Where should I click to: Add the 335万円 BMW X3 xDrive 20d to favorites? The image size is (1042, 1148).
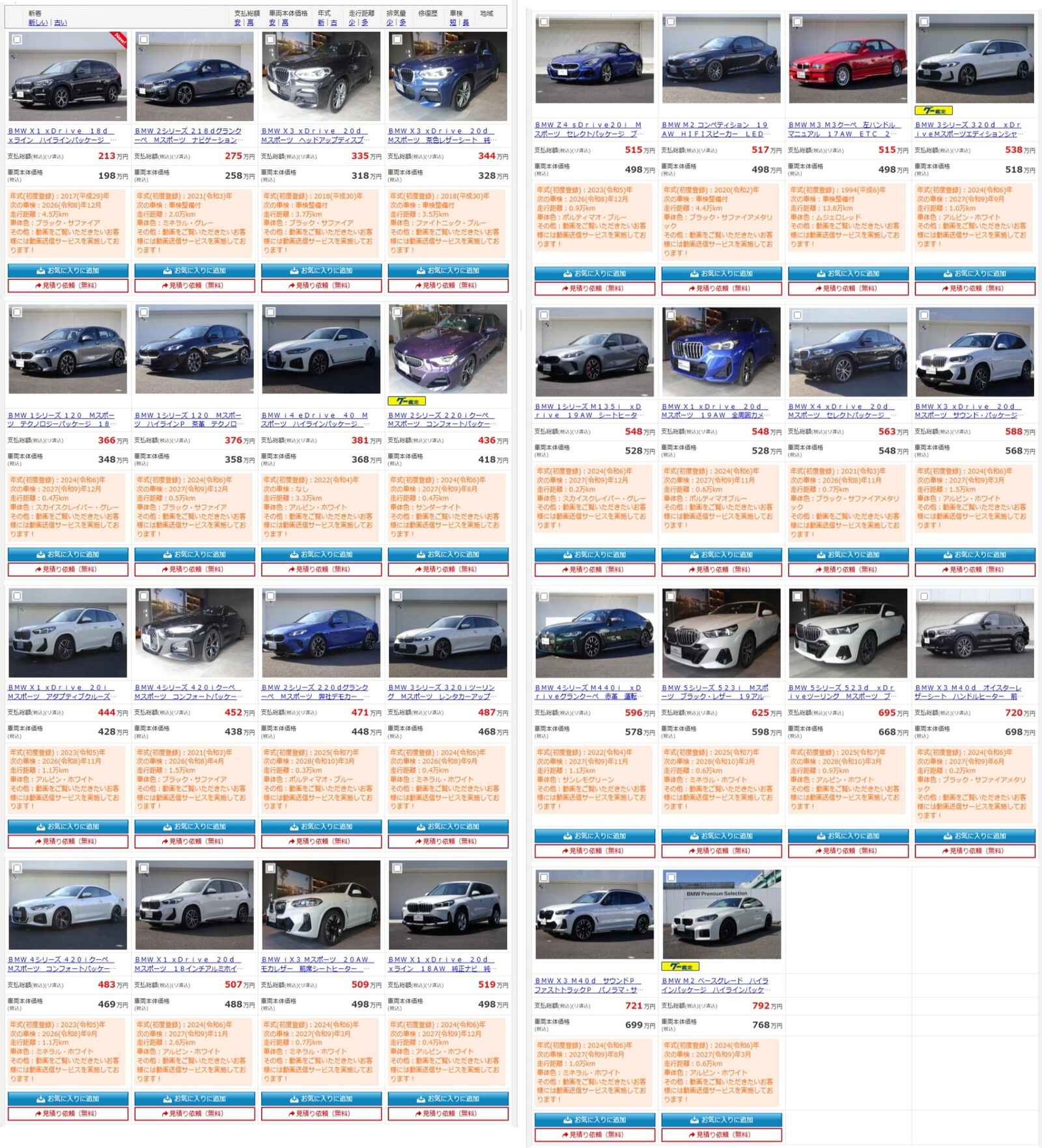[321, 270]
